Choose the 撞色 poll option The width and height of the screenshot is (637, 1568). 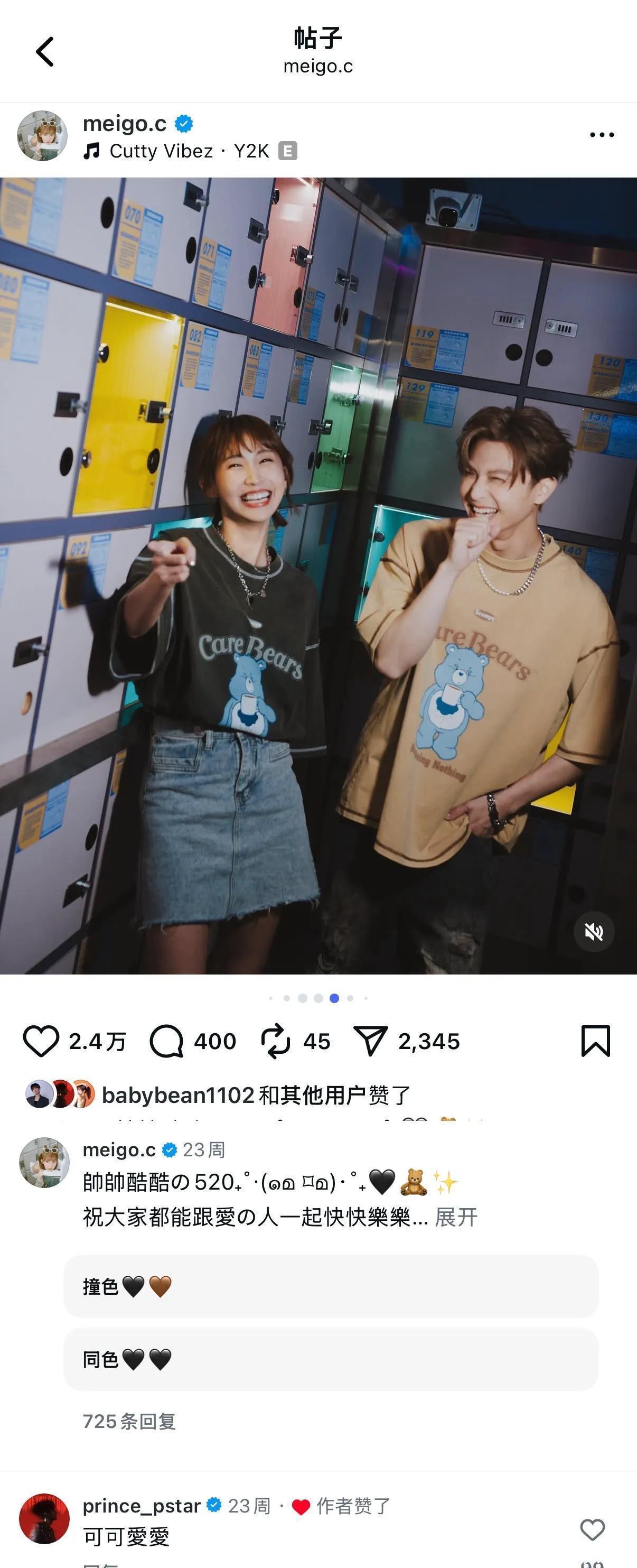(x=331, y=1286)
